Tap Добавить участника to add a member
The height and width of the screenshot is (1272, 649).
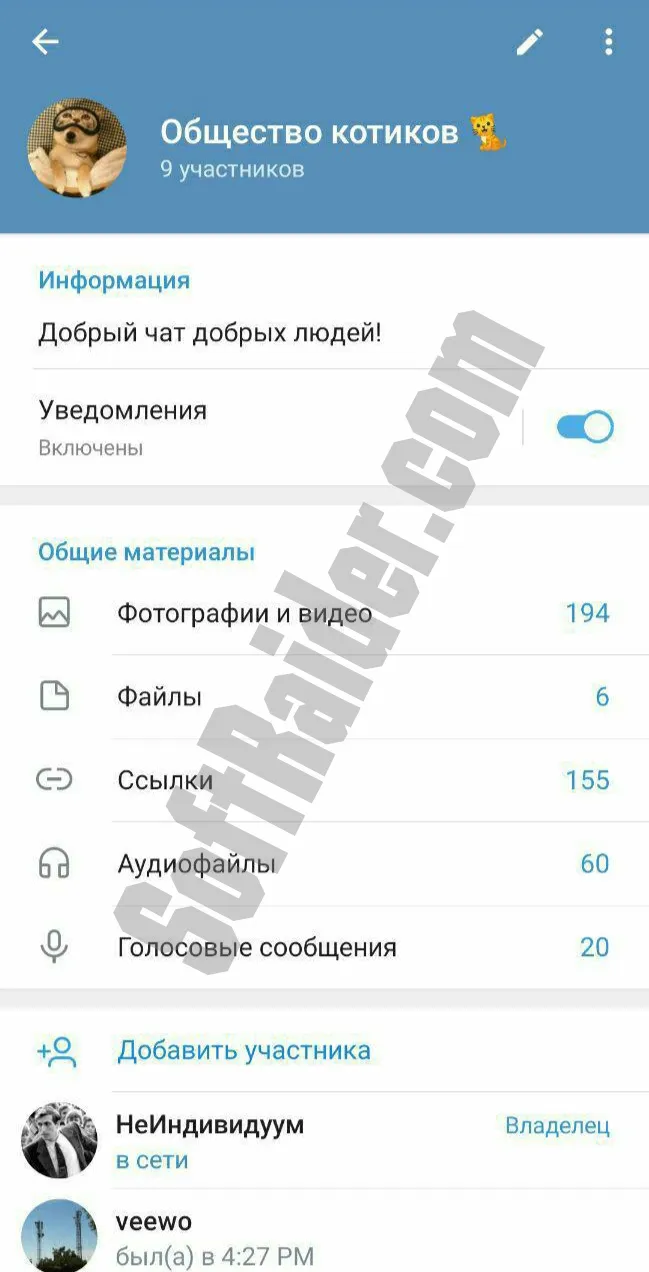coord(244,1051)
